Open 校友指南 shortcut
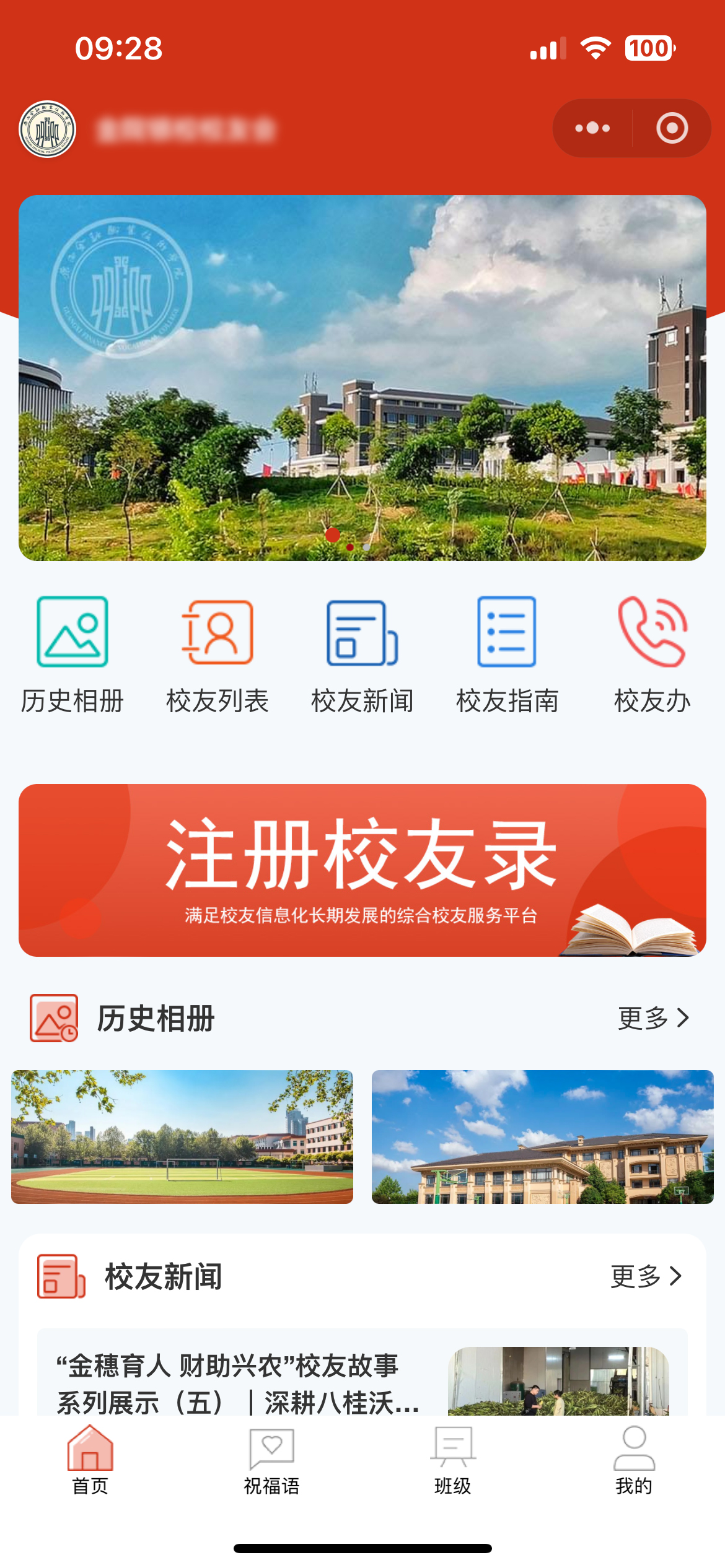Screen dimensions: 725x1568 coord(507,653)
